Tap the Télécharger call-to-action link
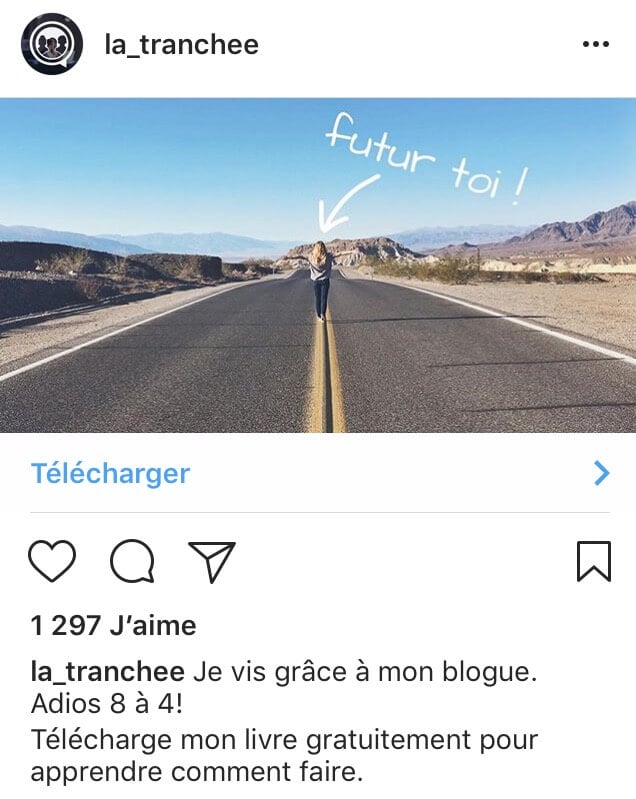This screenshot has width=636, height=799. coord(111,473)
